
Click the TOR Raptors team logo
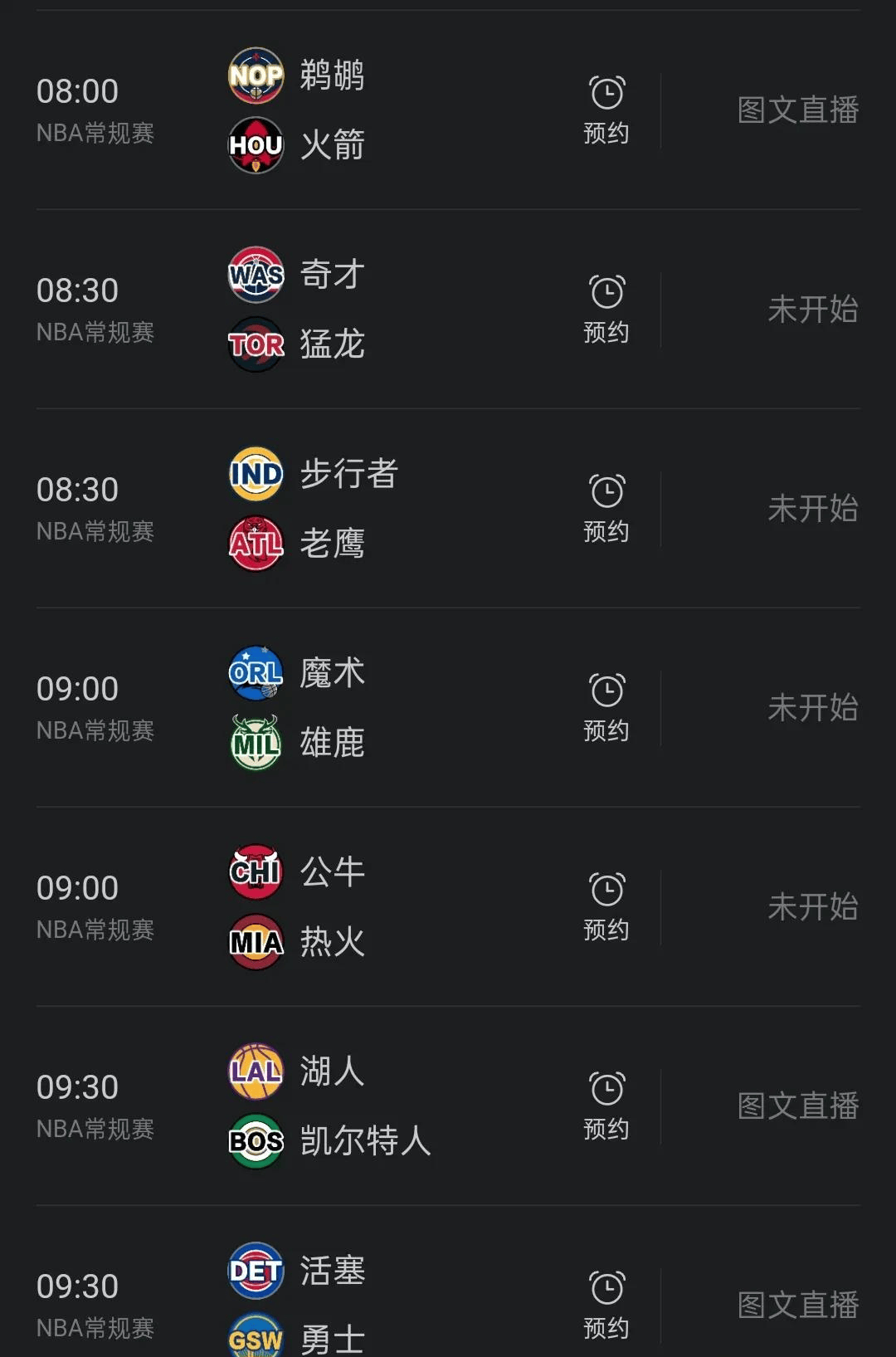pyautogui.click(x=255, y=343)
